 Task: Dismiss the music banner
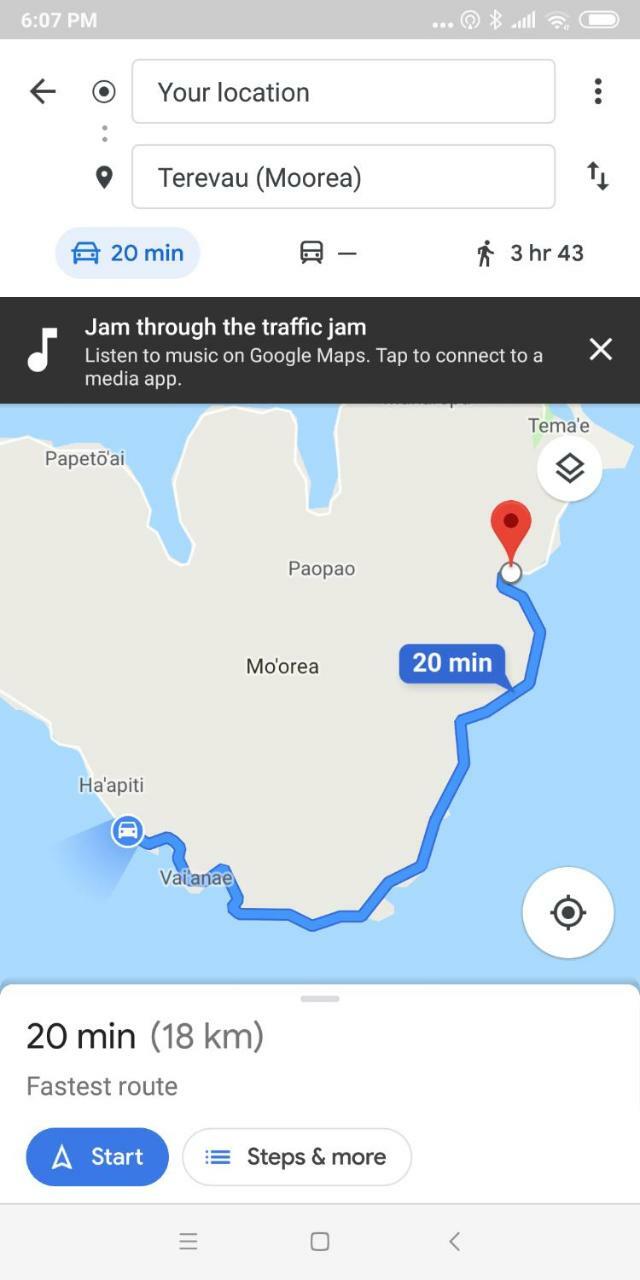point(600,349)
